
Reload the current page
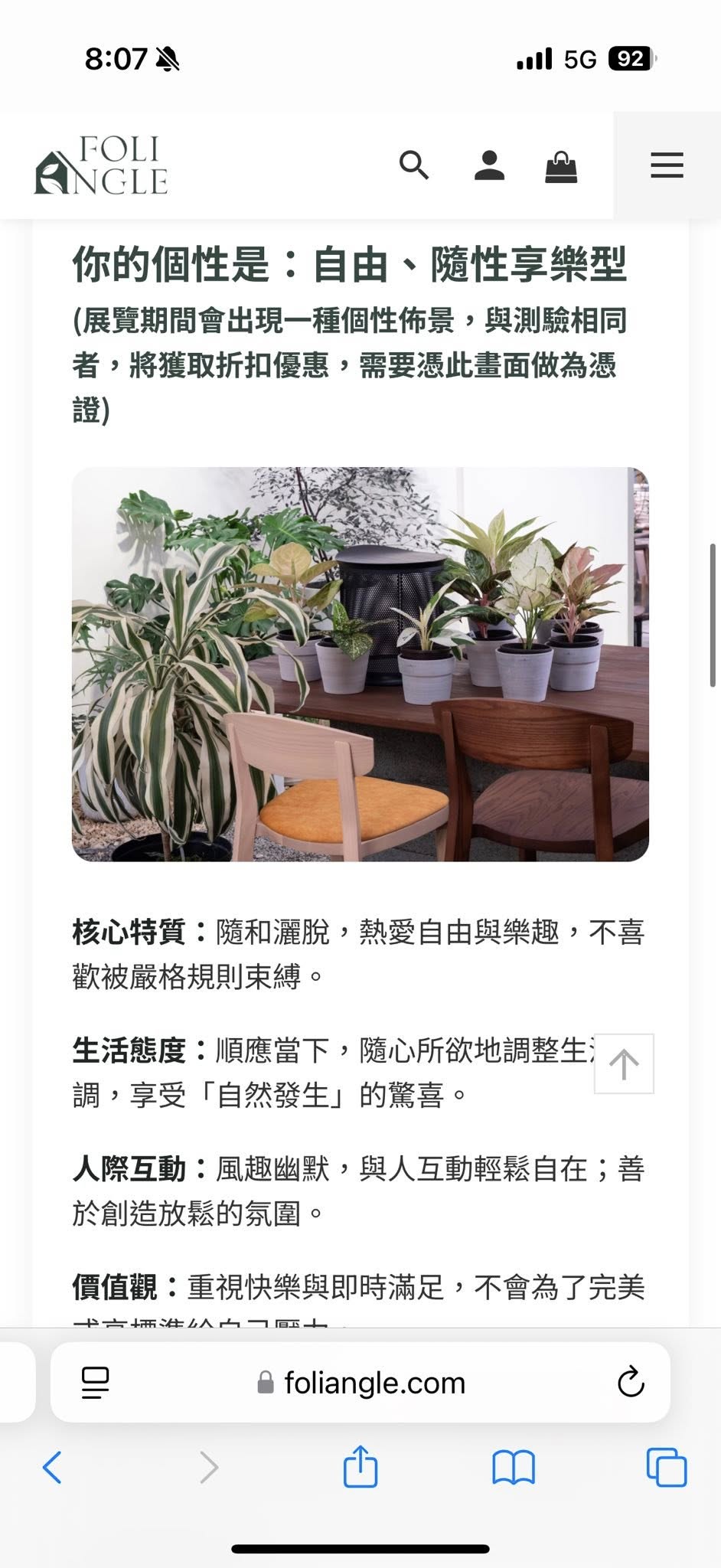click(x=631, y=1383)
